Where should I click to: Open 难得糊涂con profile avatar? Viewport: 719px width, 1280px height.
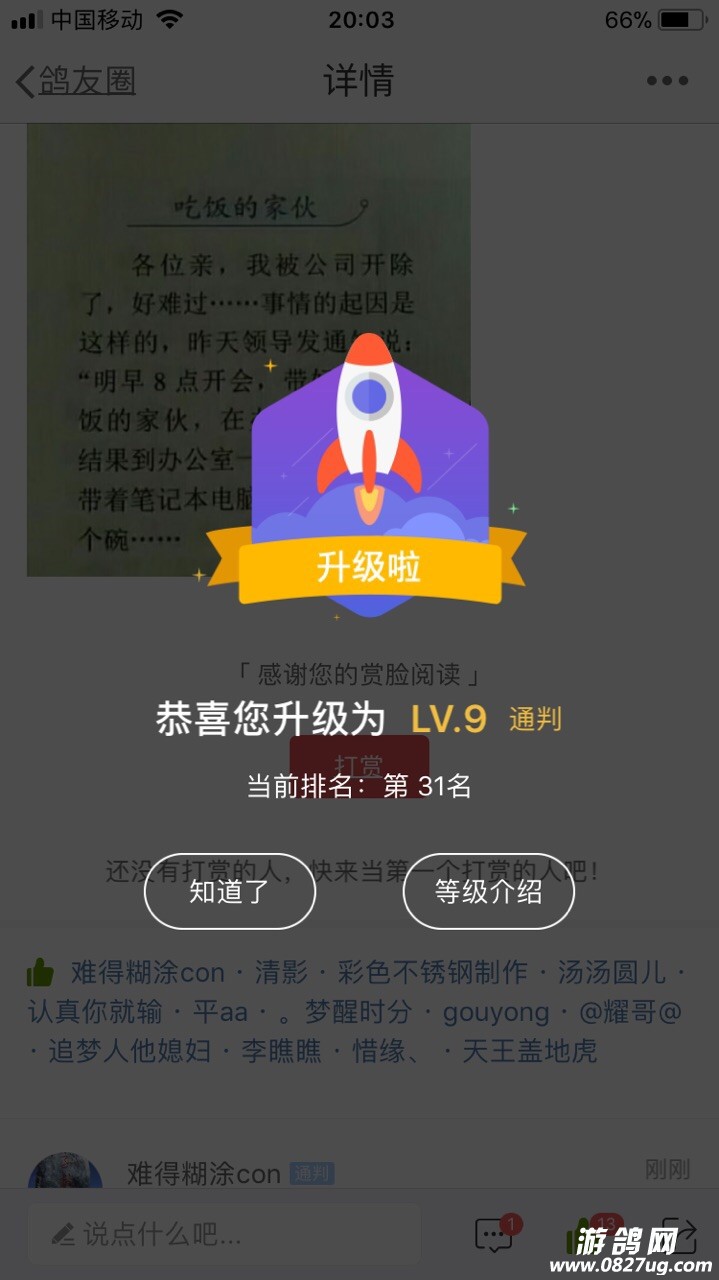65,1175
